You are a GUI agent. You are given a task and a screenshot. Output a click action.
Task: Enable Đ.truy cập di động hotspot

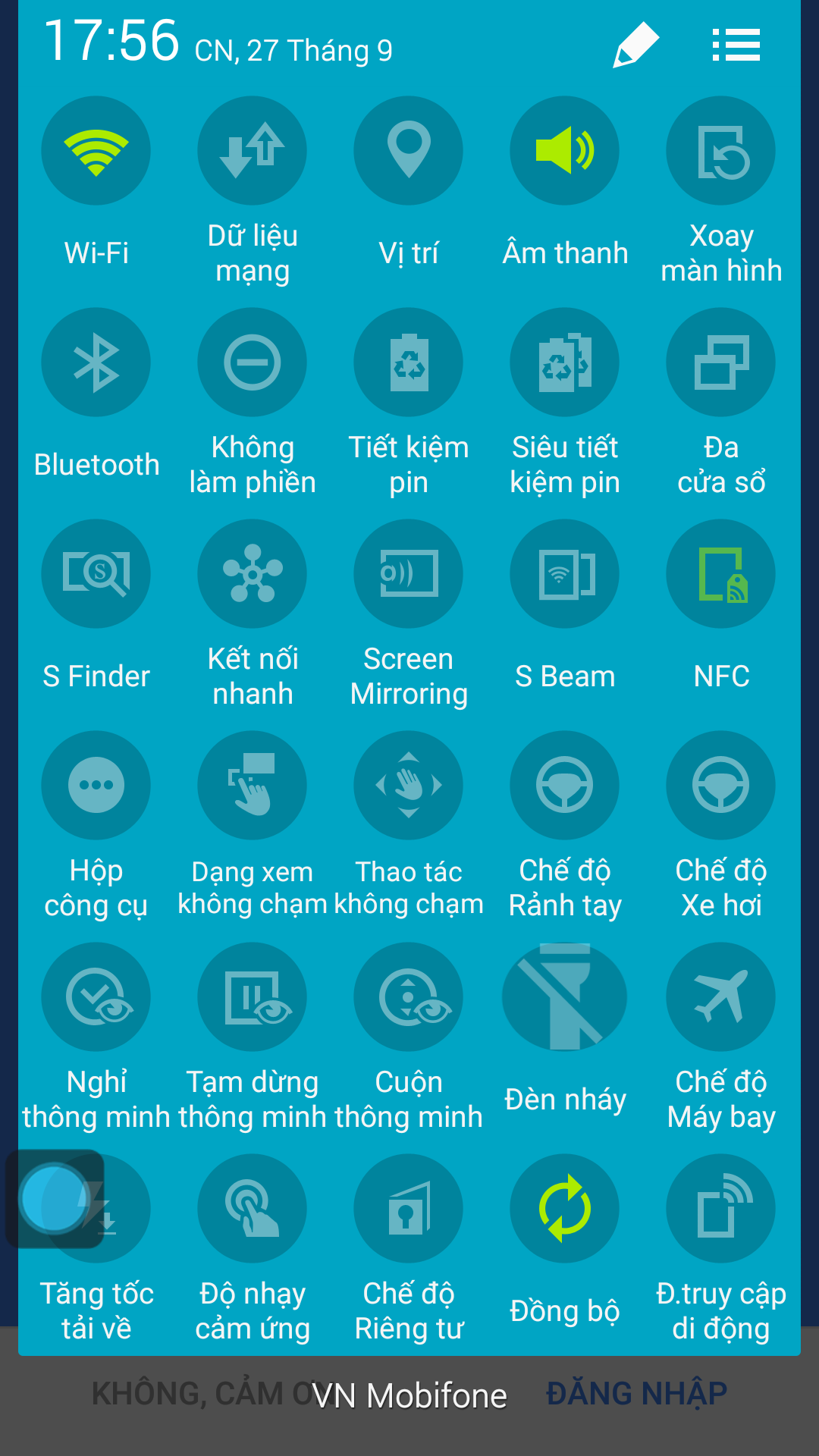721,1209
